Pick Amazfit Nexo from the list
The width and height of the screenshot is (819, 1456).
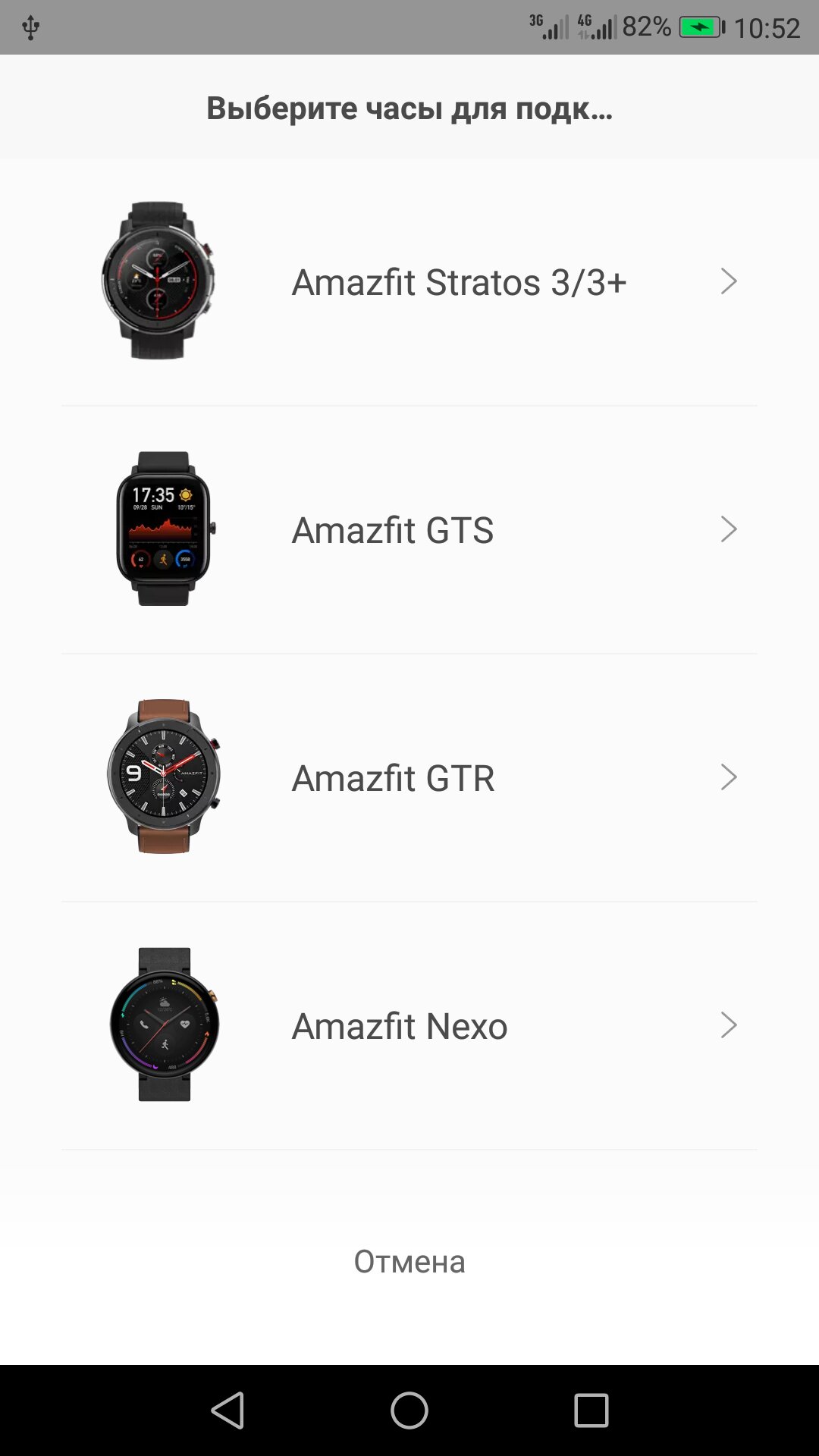tap(409, 1025)
